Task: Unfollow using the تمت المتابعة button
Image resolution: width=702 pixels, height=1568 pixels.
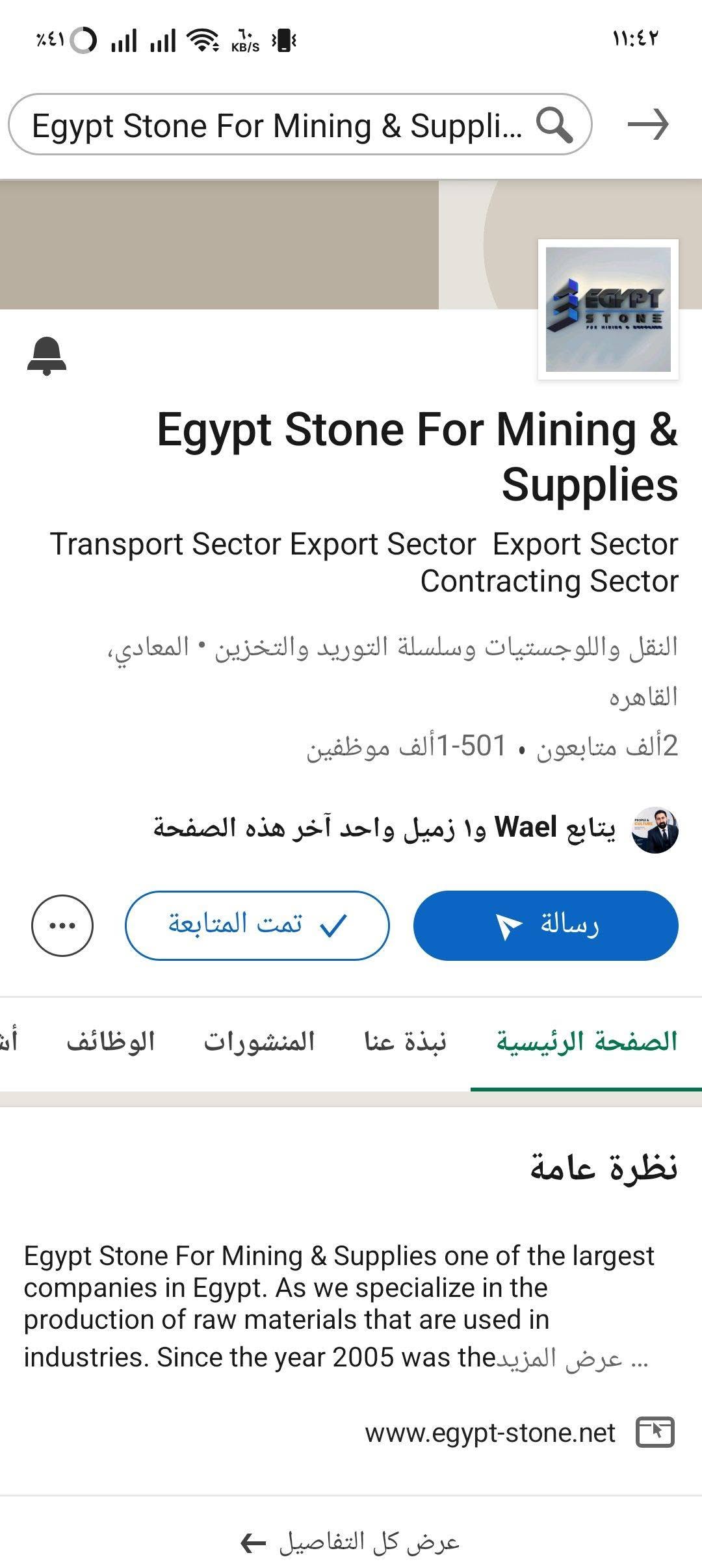Action: pyautogui.click(x=257, y=925)
